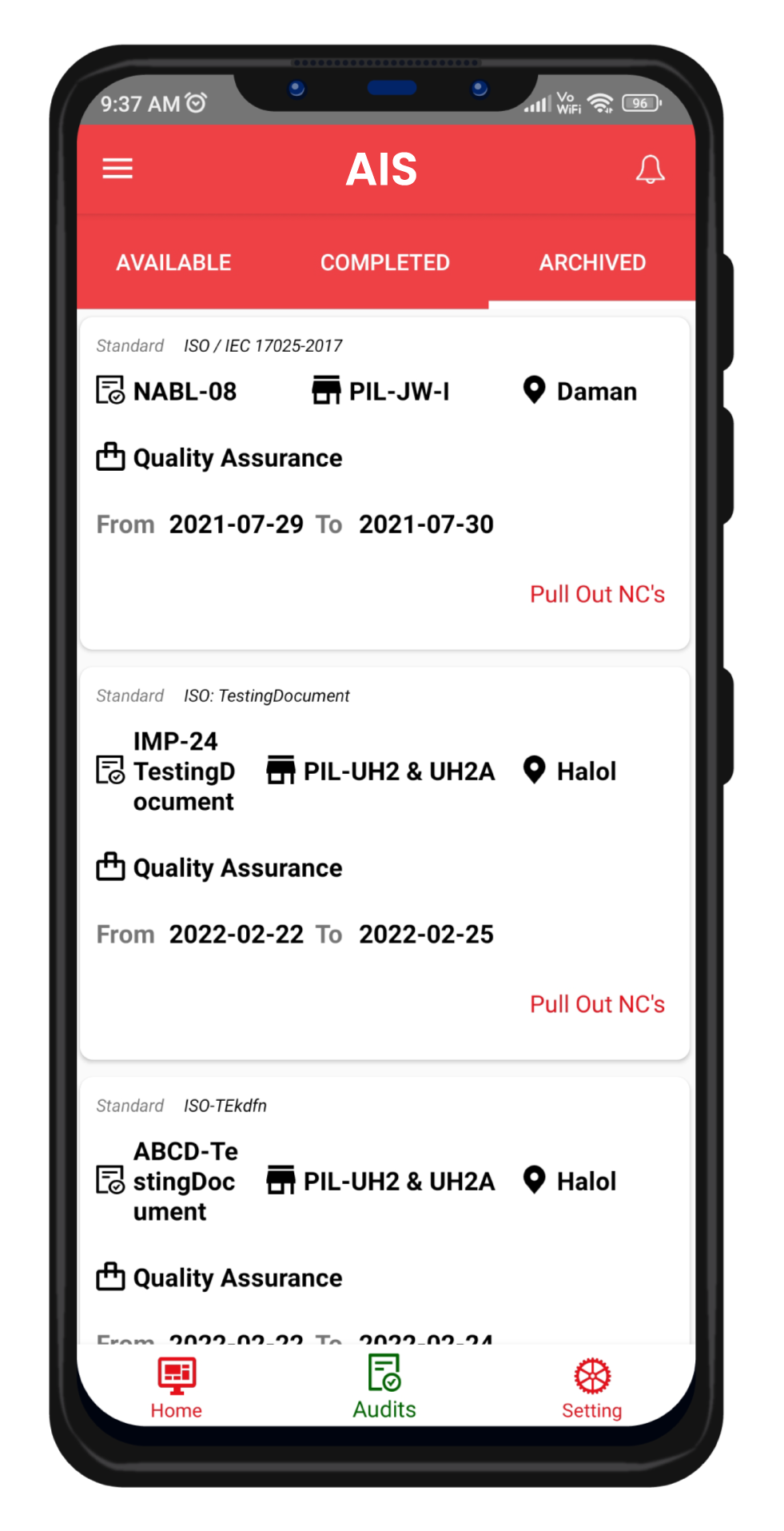Image resolution: width=784 pixels, height=1531 pixels.
Task: Open the hamburger drawer menu
Action: [117, 169]
